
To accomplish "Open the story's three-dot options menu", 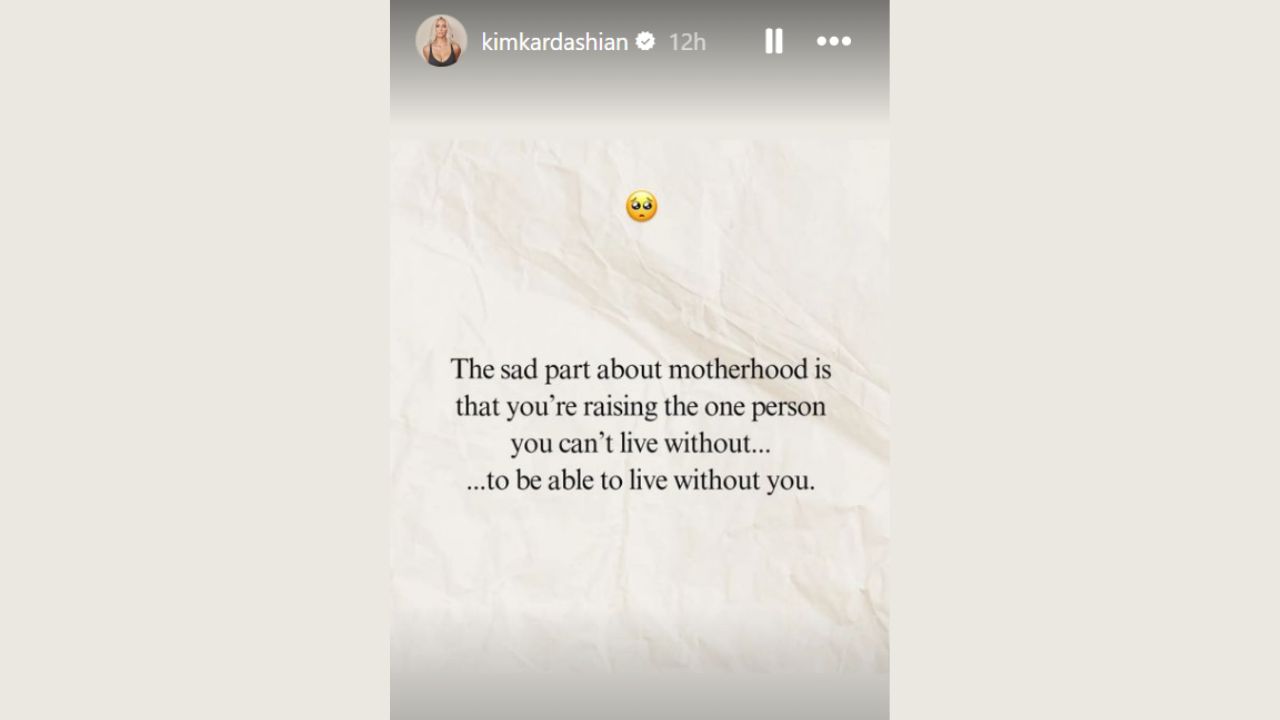I will [x=833, y=41].
